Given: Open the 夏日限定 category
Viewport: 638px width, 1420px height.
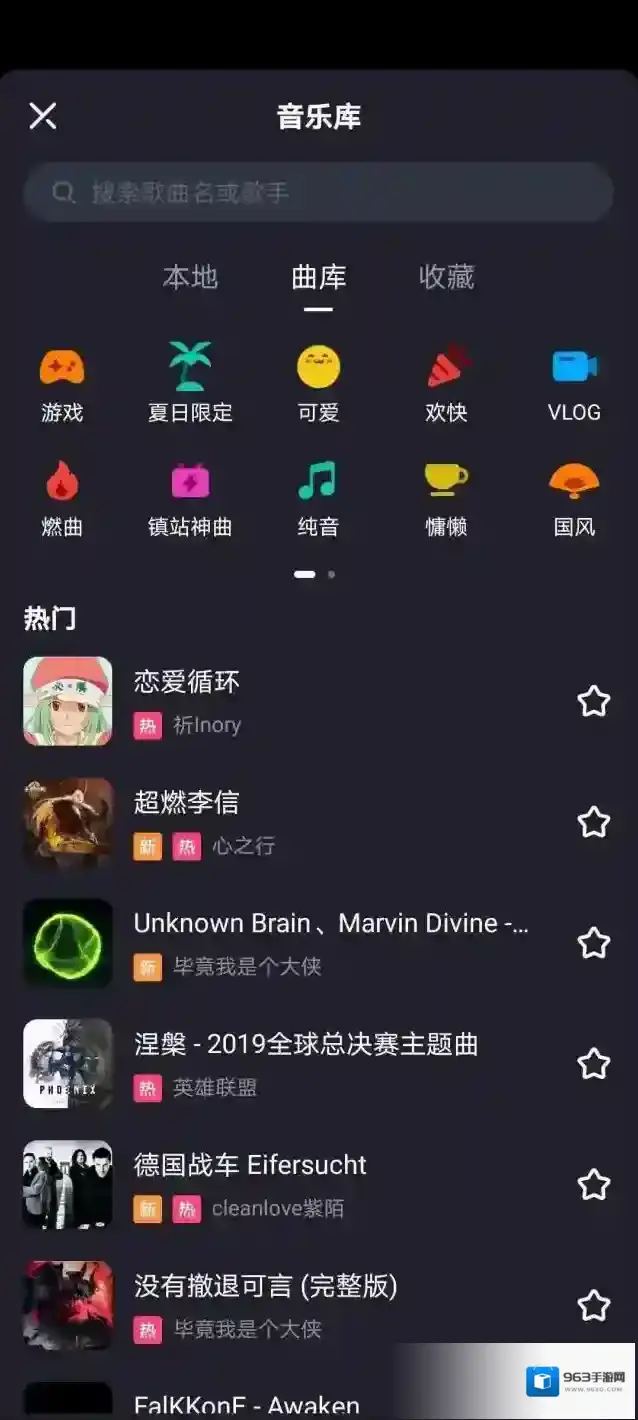Looking at the screenshot, I should click(190, 383).
